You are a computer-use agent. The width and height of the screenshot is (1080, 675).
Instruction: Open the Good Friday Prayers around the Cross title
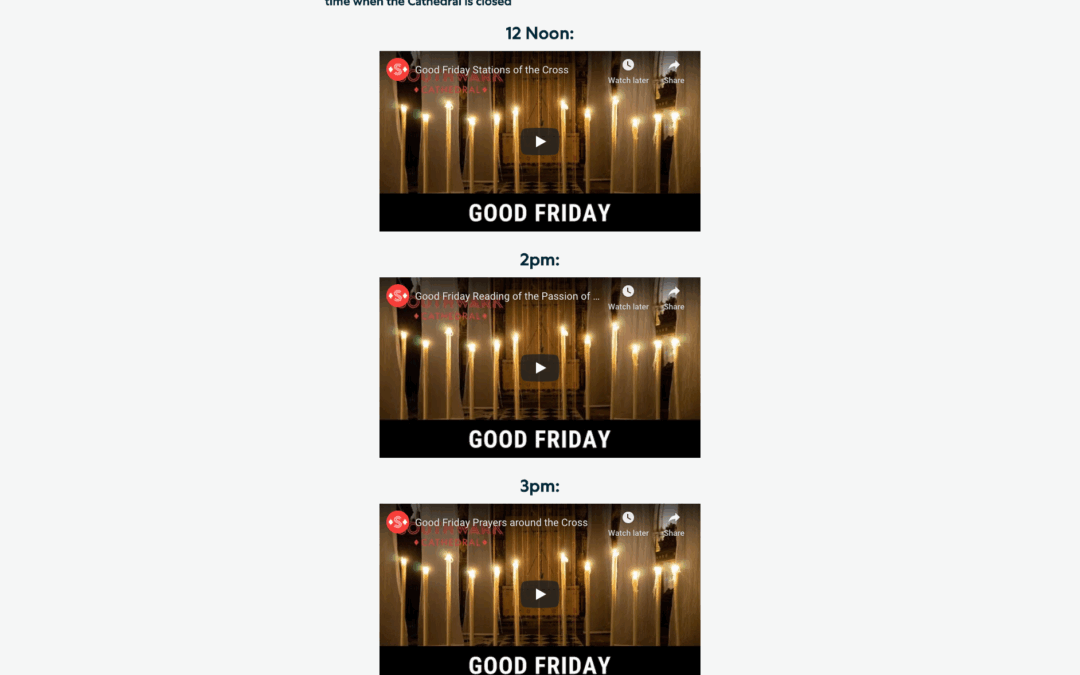501,522
